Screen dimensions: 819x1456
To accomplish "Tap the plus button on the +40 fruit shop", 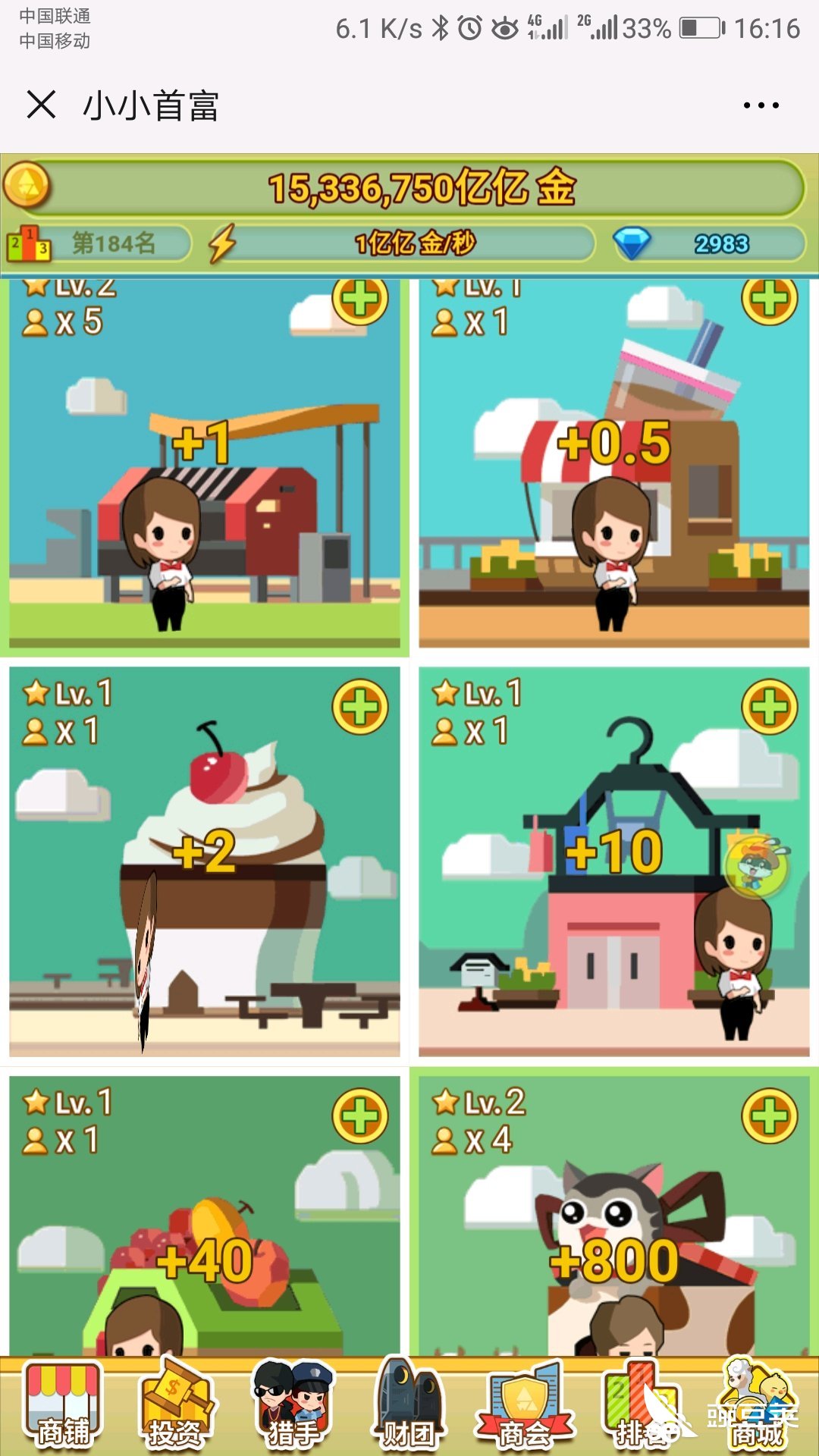I will click(360, 1116).
